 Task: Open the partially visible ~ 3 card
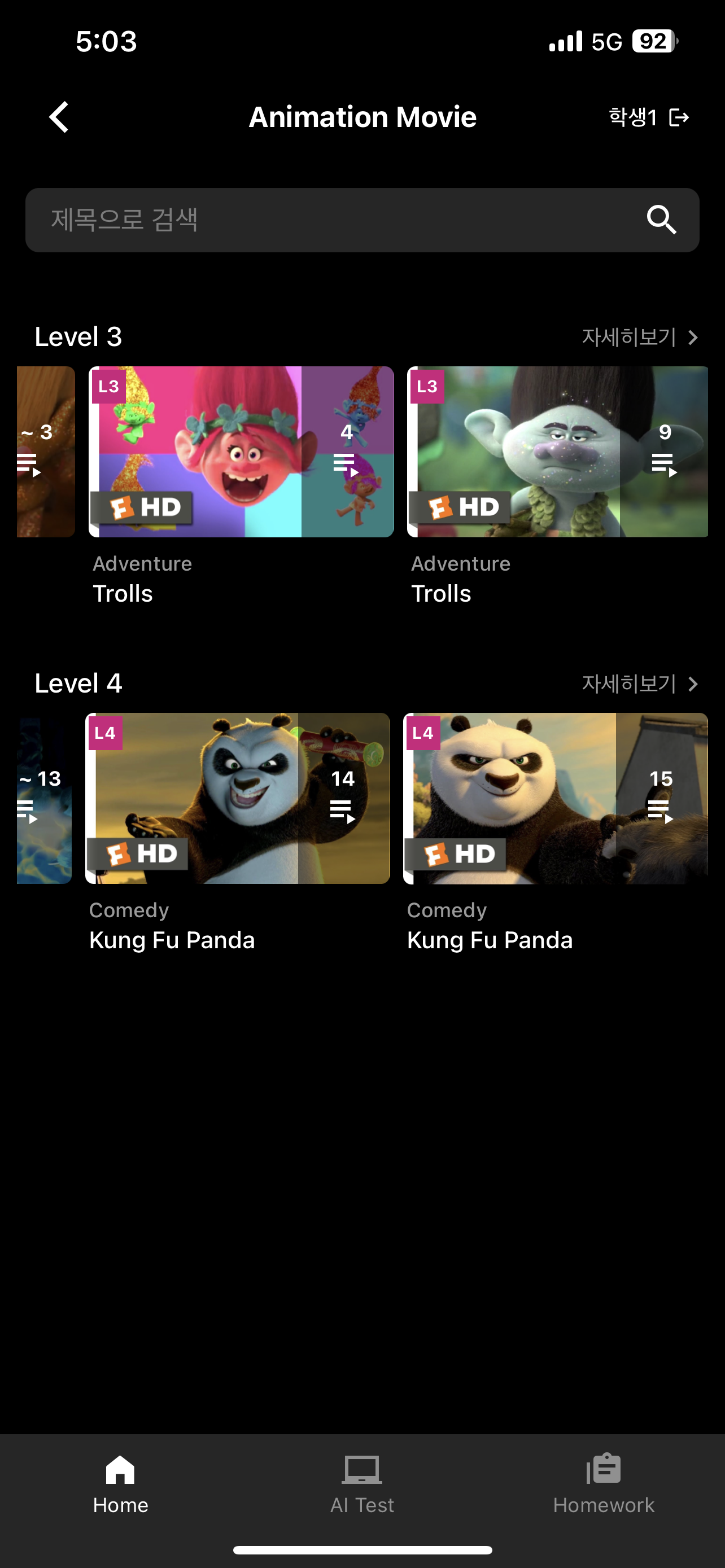pos(46,452)
